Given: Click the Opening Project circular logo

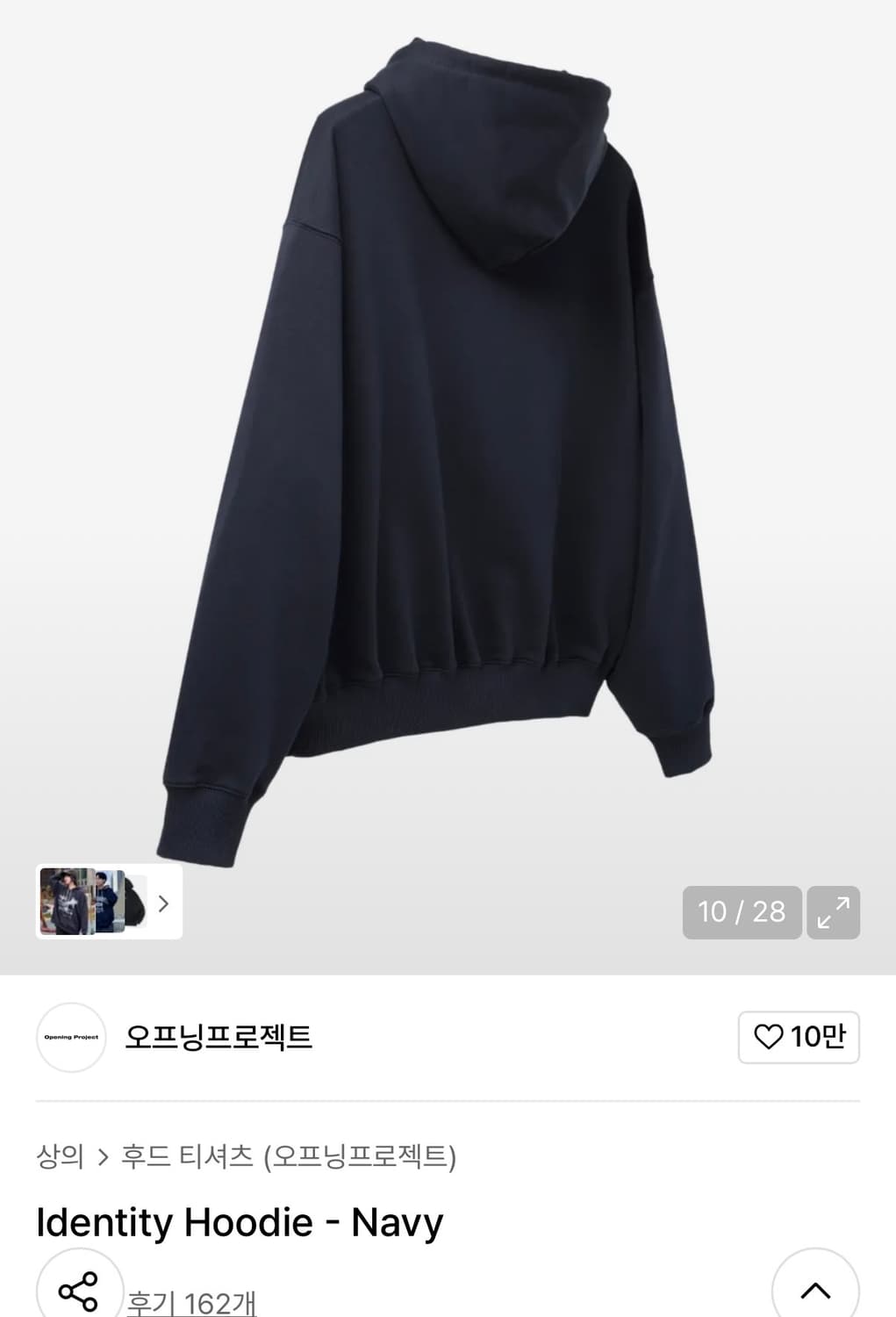Looking at the screenshot, I should tap(70, 1038).
